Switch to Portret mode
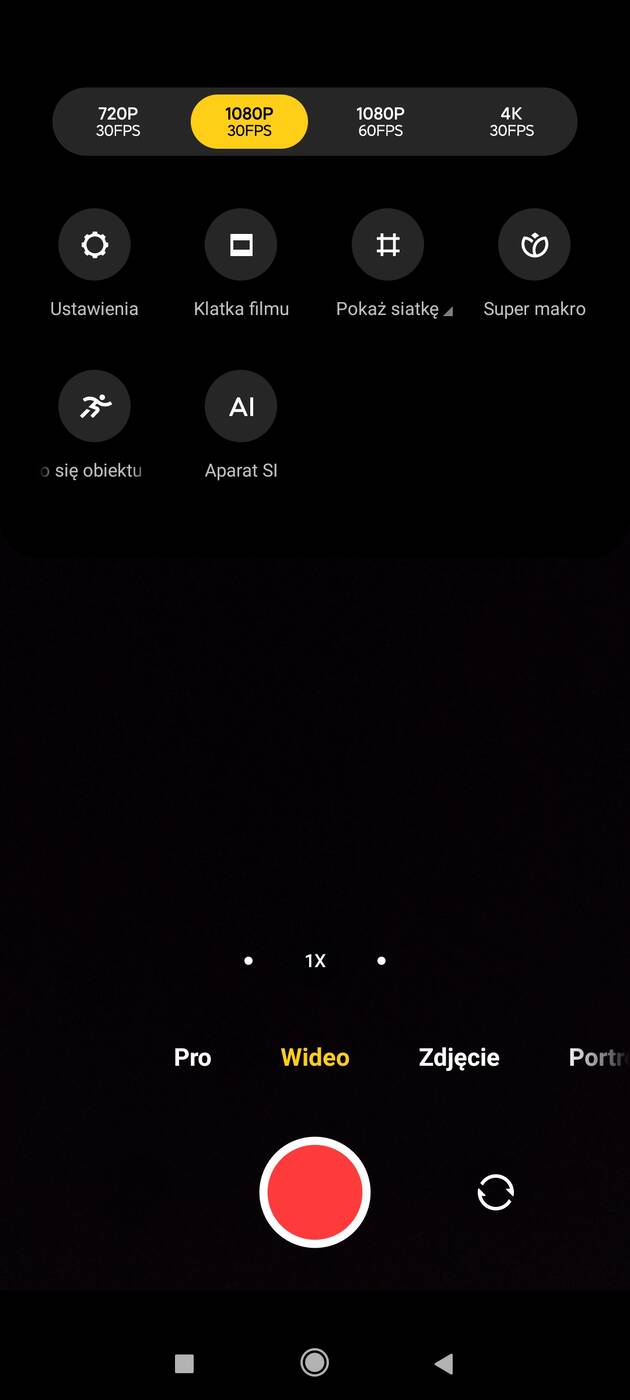Image resolution: width=630 pixels, height=1400 pixels. (x=597, y=1057)
